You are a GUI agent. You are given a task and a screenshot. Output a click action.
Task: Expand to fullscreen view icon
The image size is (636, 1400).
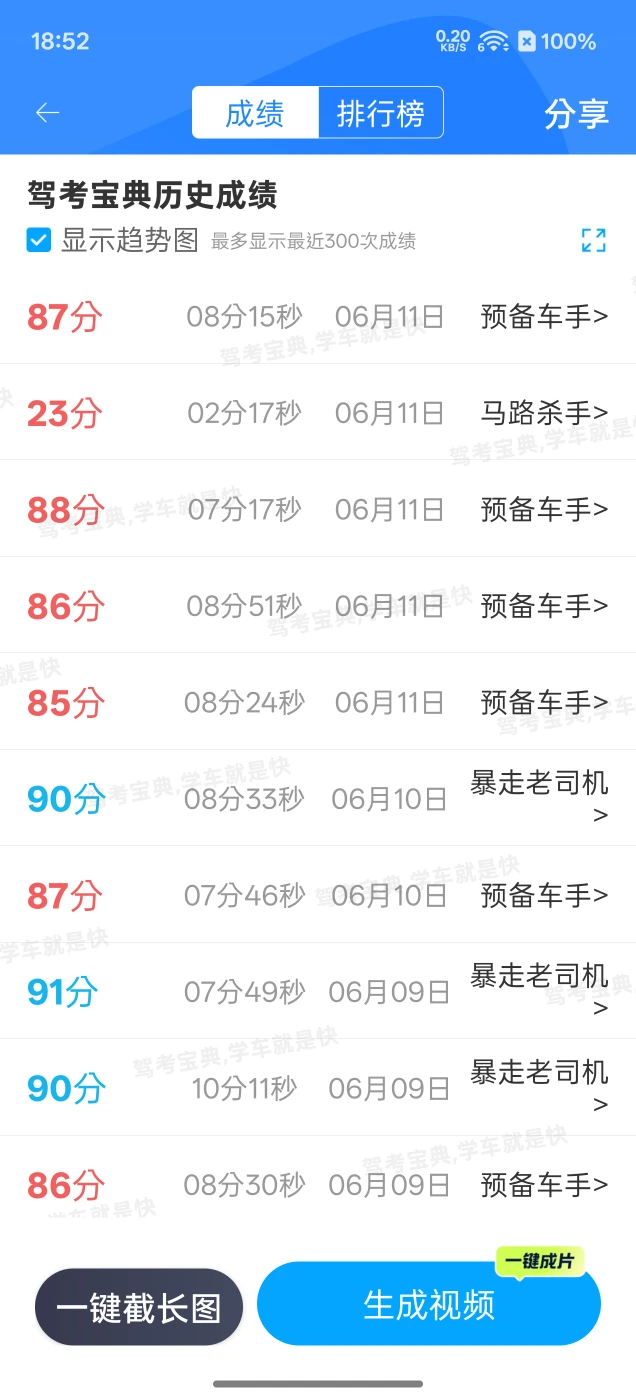click(594, 240)
